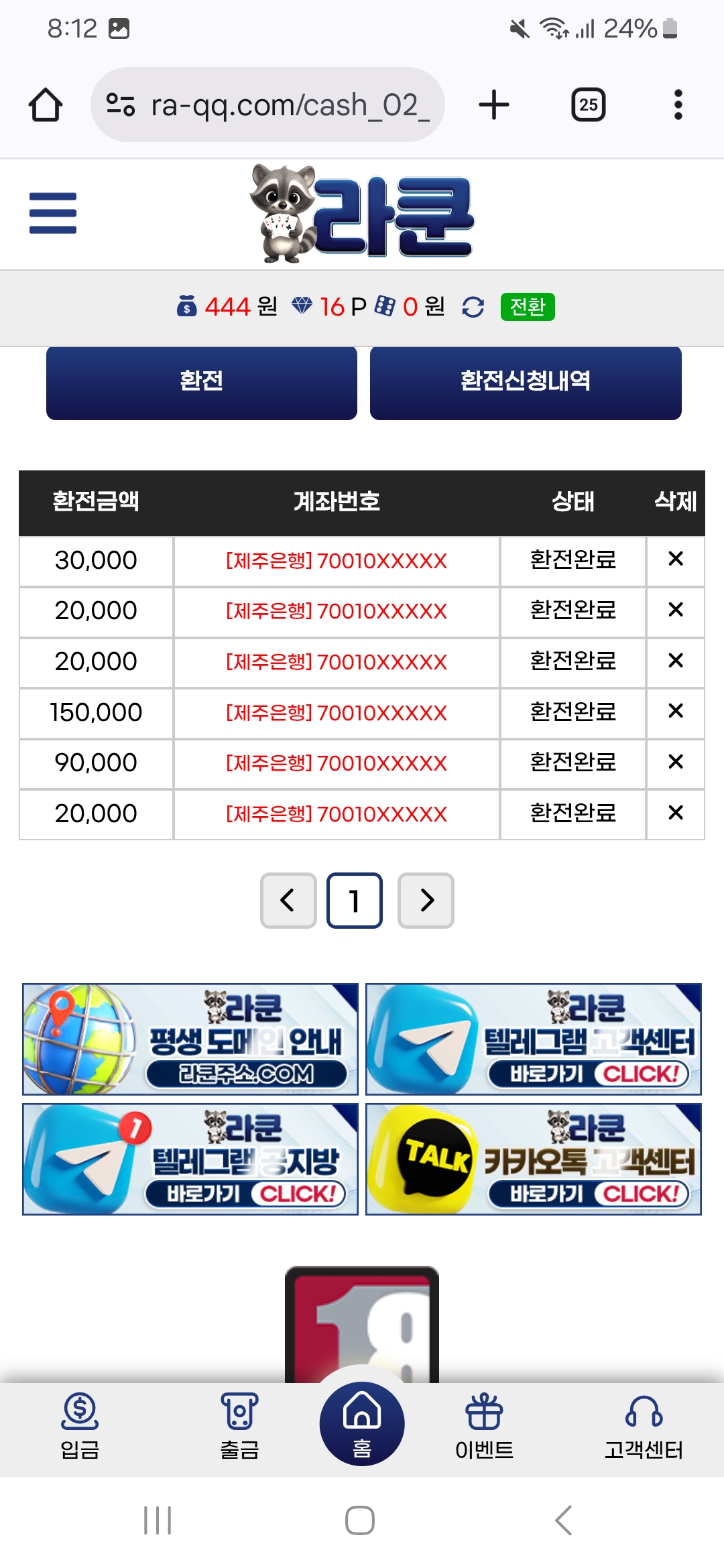Open the 평생 도메인 안내 banner
Image resolution: width=724 pixels, height=1568 pixels.
(190, 1039)
